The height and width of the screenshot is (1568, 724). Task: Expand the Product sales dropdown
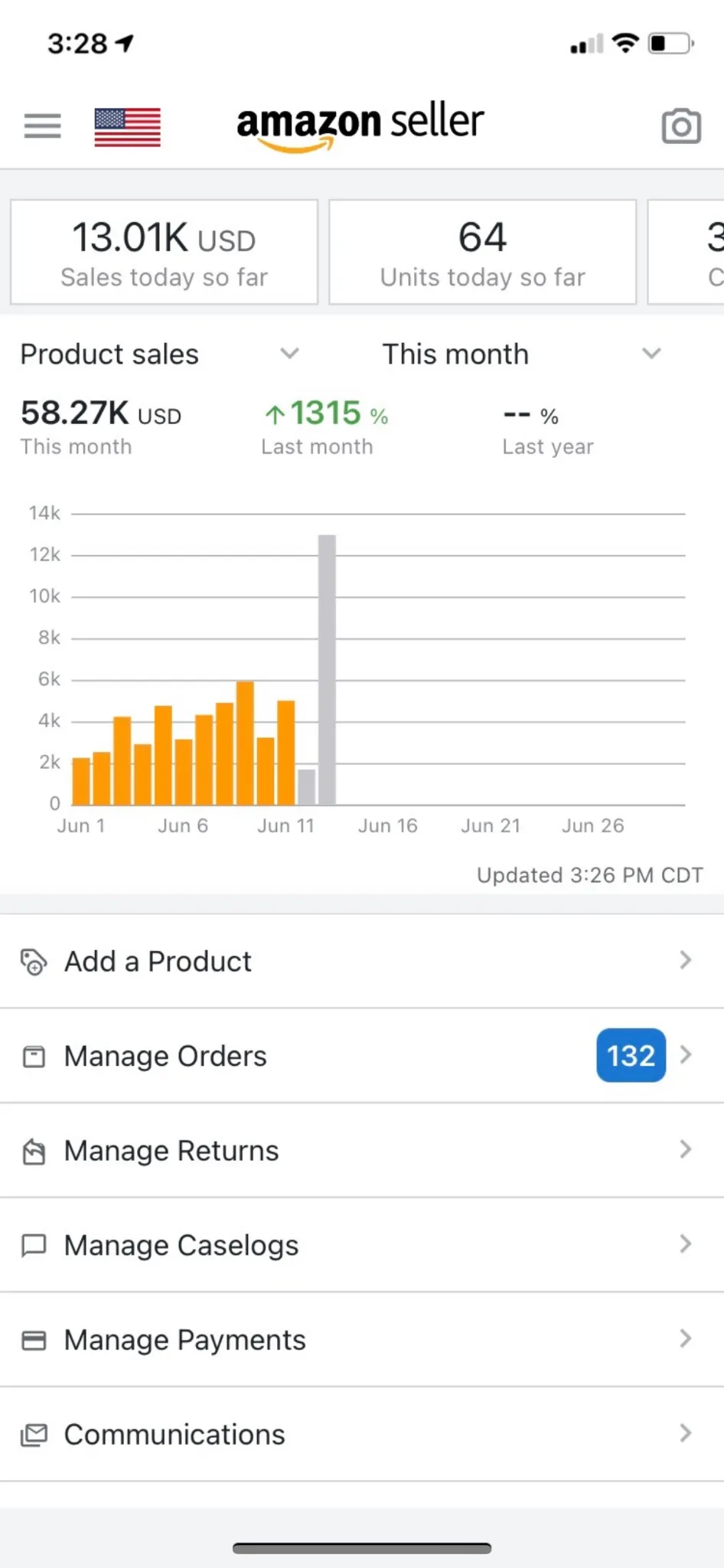[x=161, y=354]
